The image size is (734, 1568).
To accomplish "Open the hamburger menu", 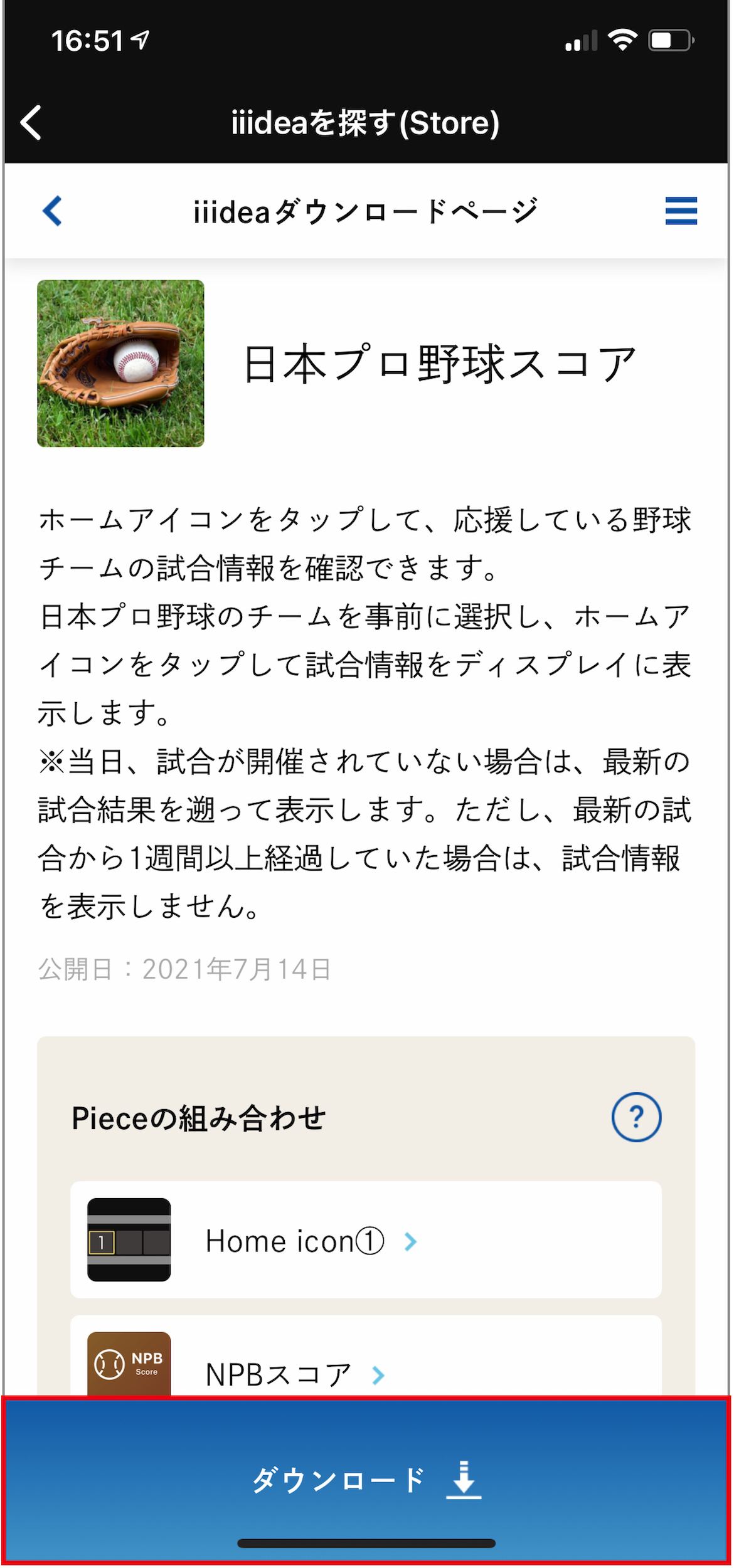I will pos(681,211).
